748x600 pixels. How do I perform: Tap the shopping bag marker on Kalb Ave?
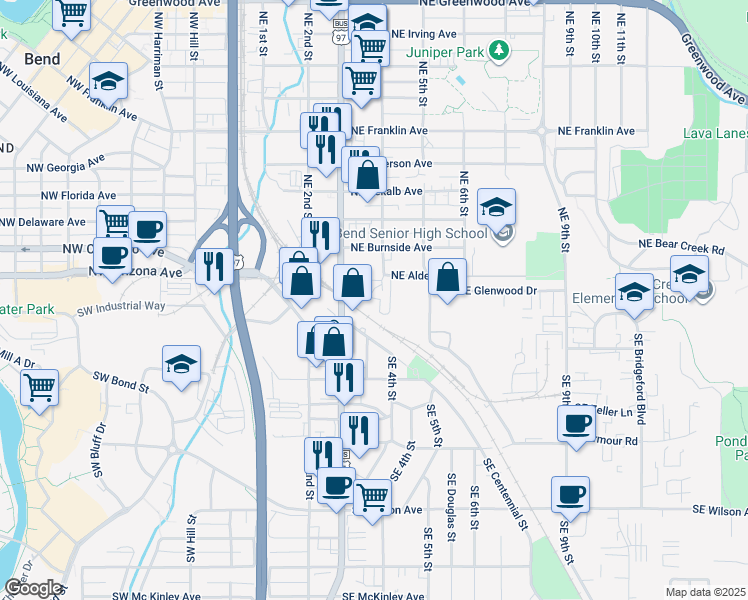369,177
